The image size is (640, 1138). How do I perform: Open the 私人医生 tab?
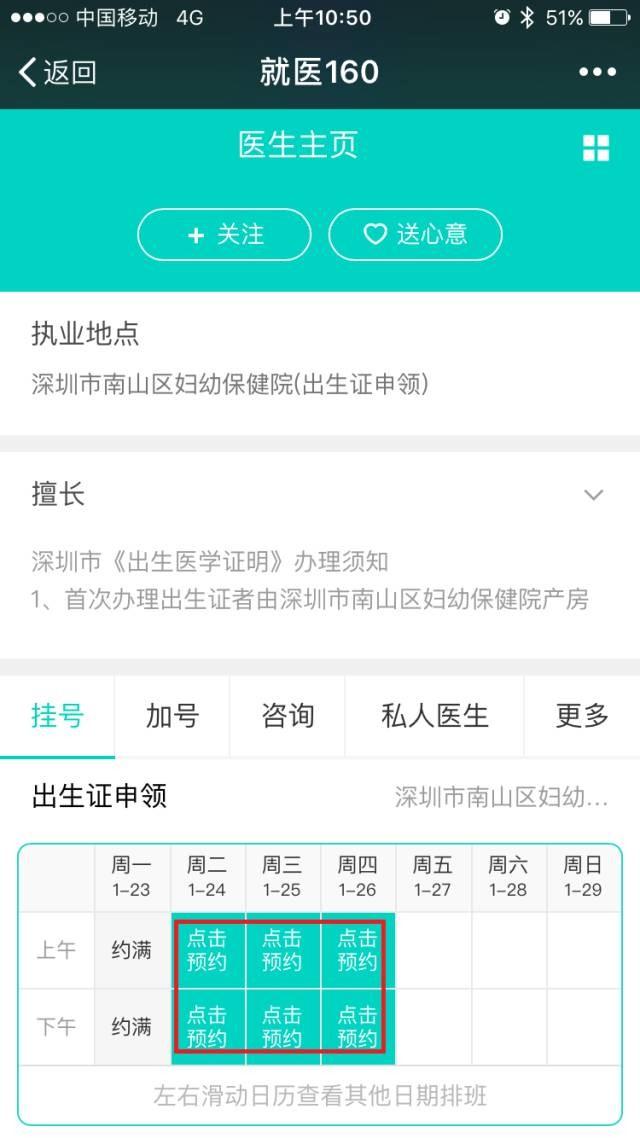point(434,716)
